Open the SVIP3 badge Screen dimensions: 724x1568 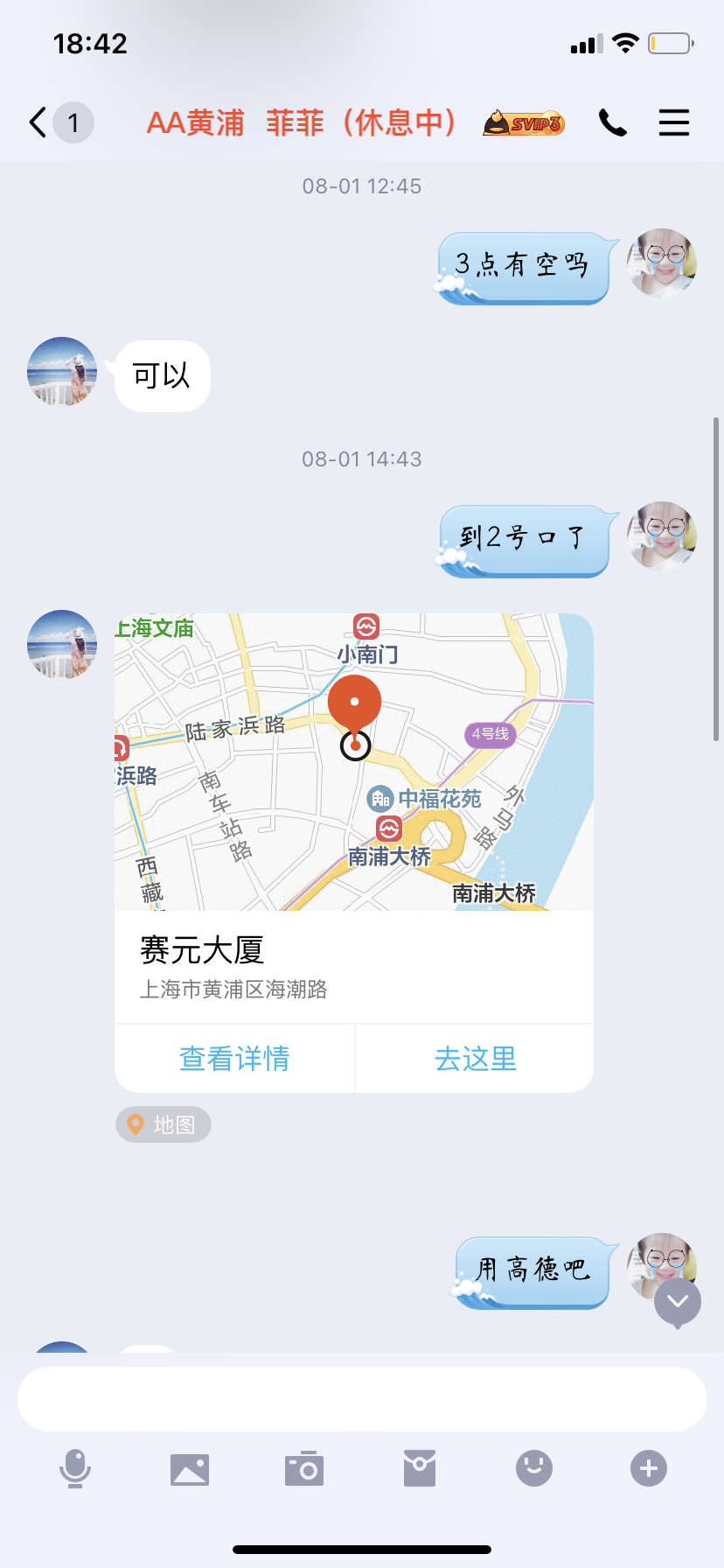coord(524,123)
